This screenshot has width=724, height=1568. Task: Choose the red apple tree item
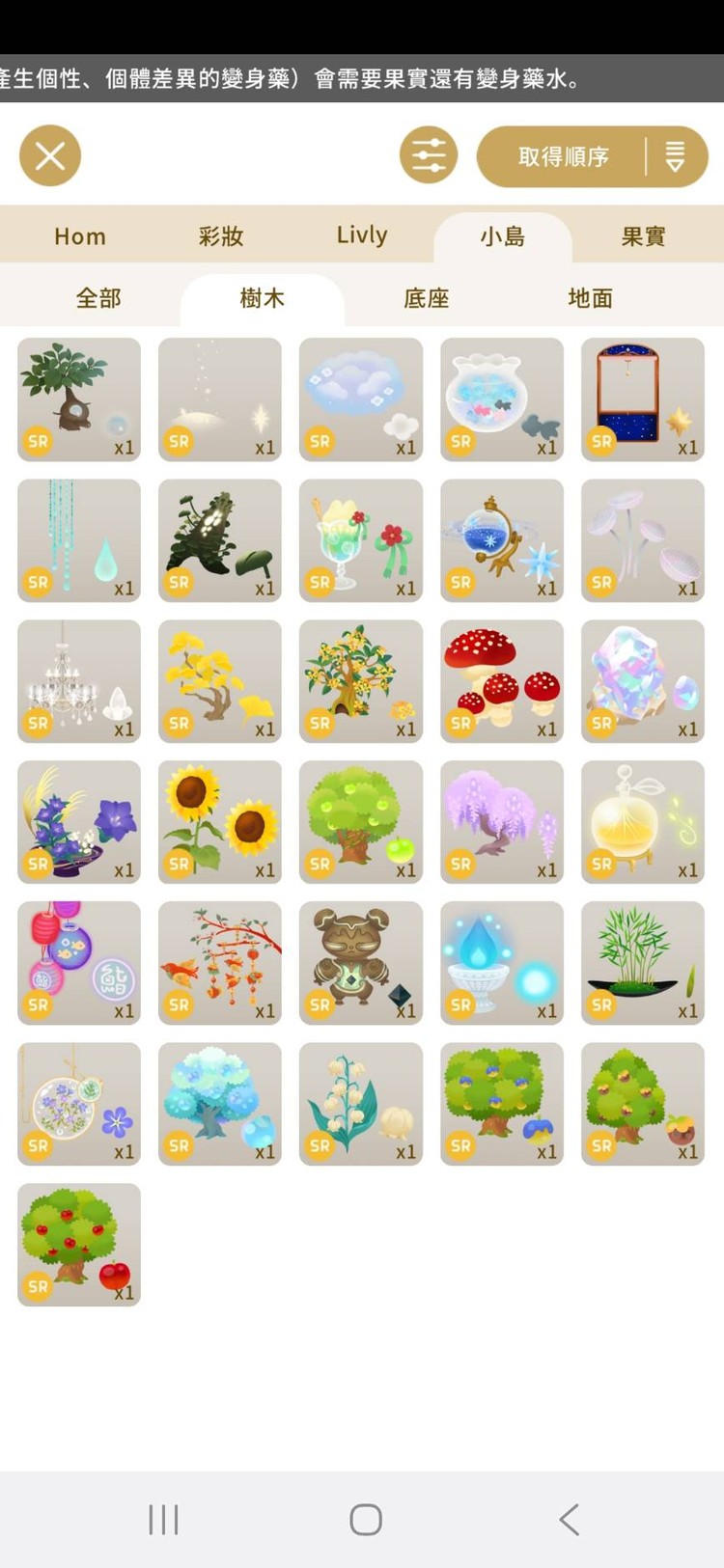[x=79, y=1244]
